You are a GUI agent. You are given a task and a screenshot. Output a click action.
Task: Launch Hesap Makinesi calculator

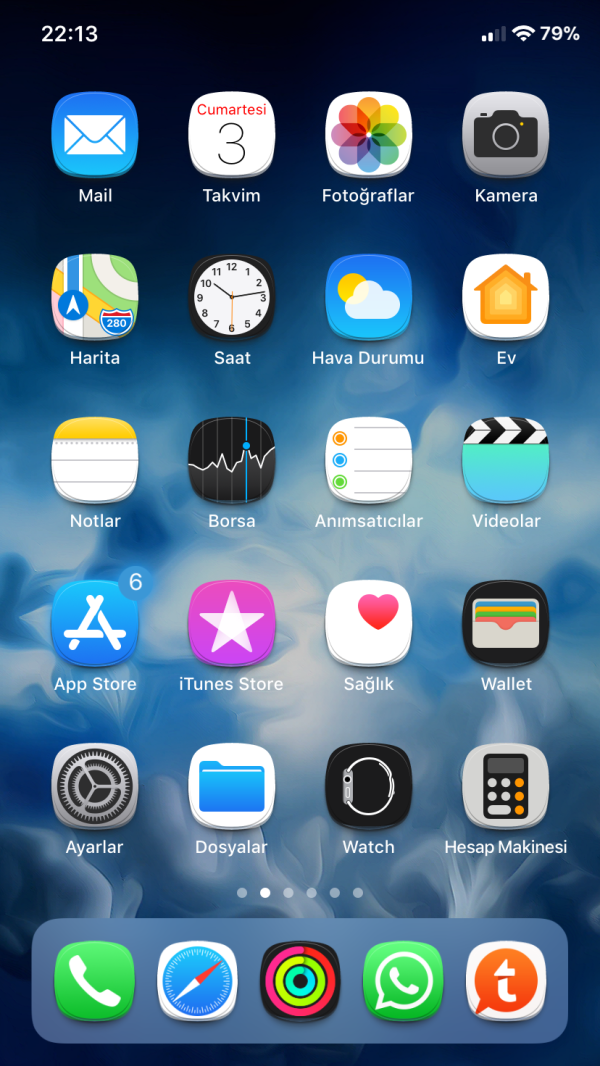point(505,786)
